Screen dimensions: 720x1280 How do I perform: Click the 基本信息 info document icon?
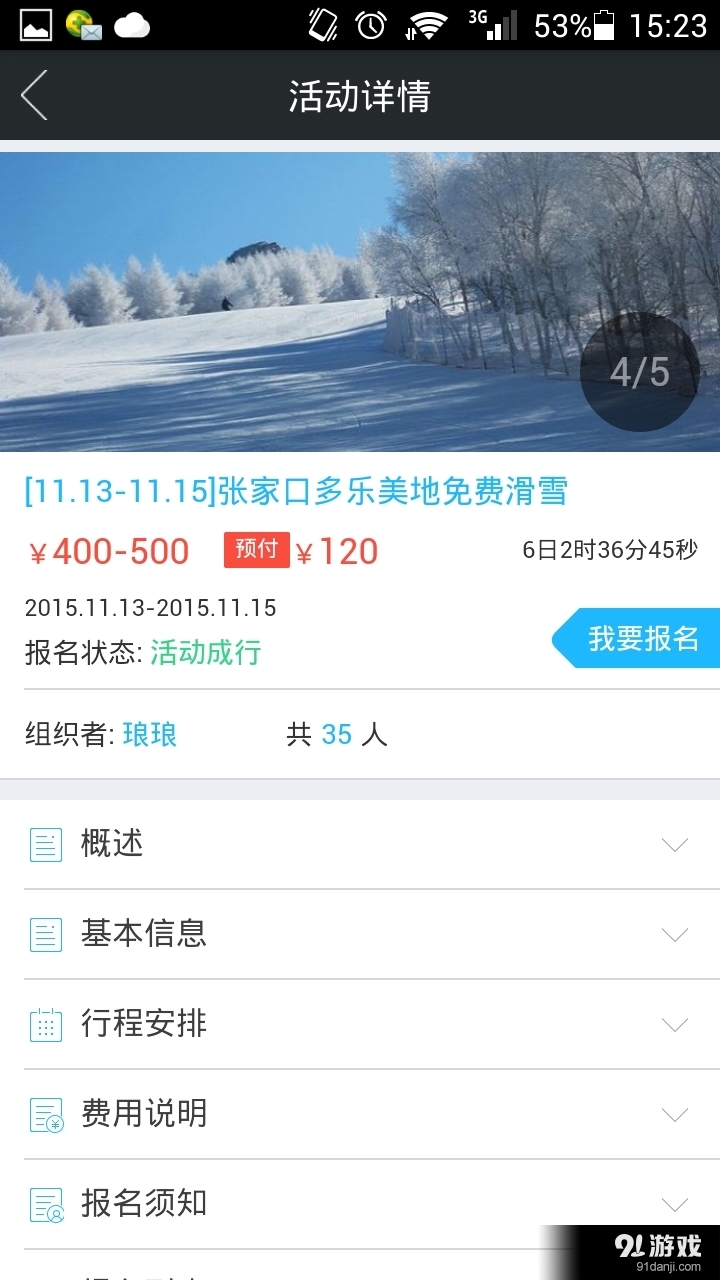[x=45, y=933]
